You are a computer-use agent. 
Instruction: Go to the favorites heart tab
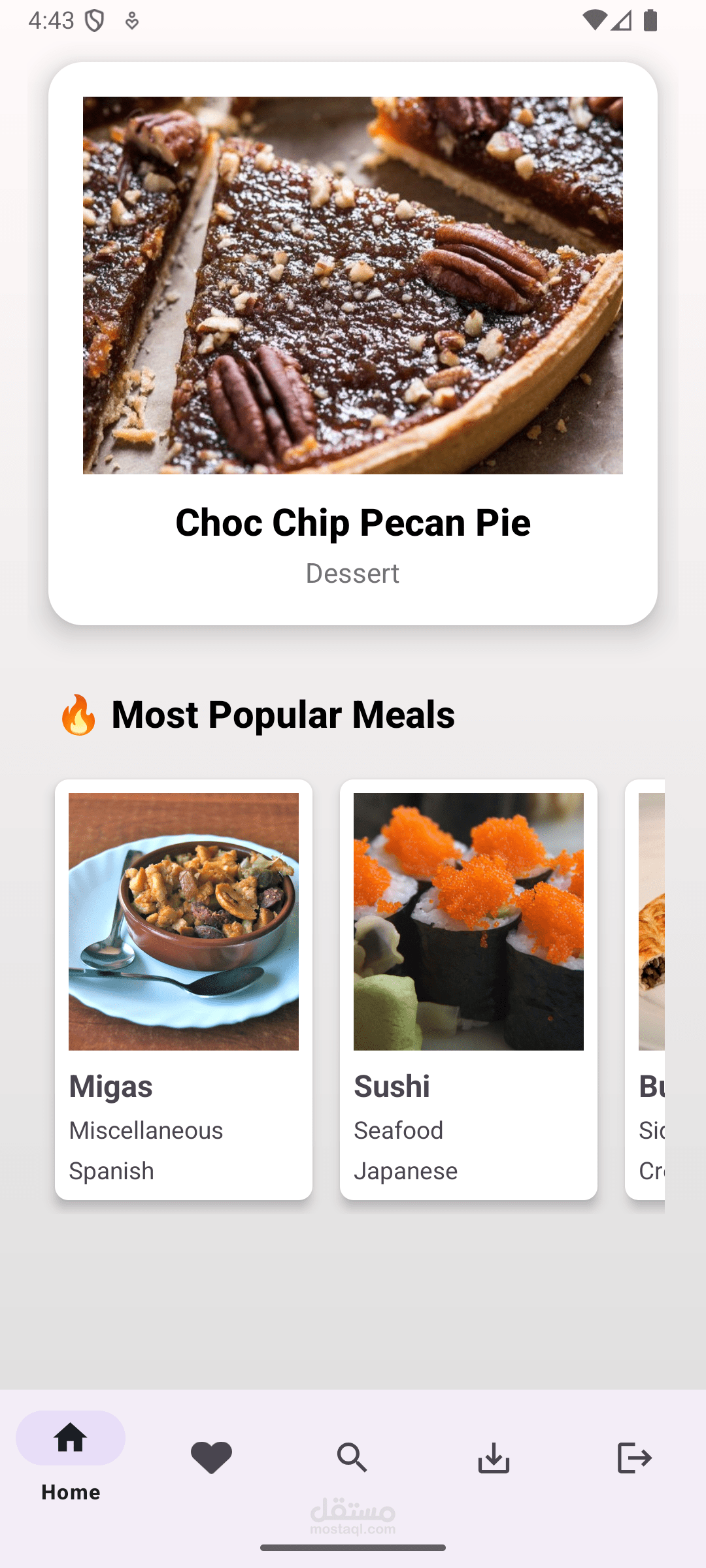(x=211, y=1457)
